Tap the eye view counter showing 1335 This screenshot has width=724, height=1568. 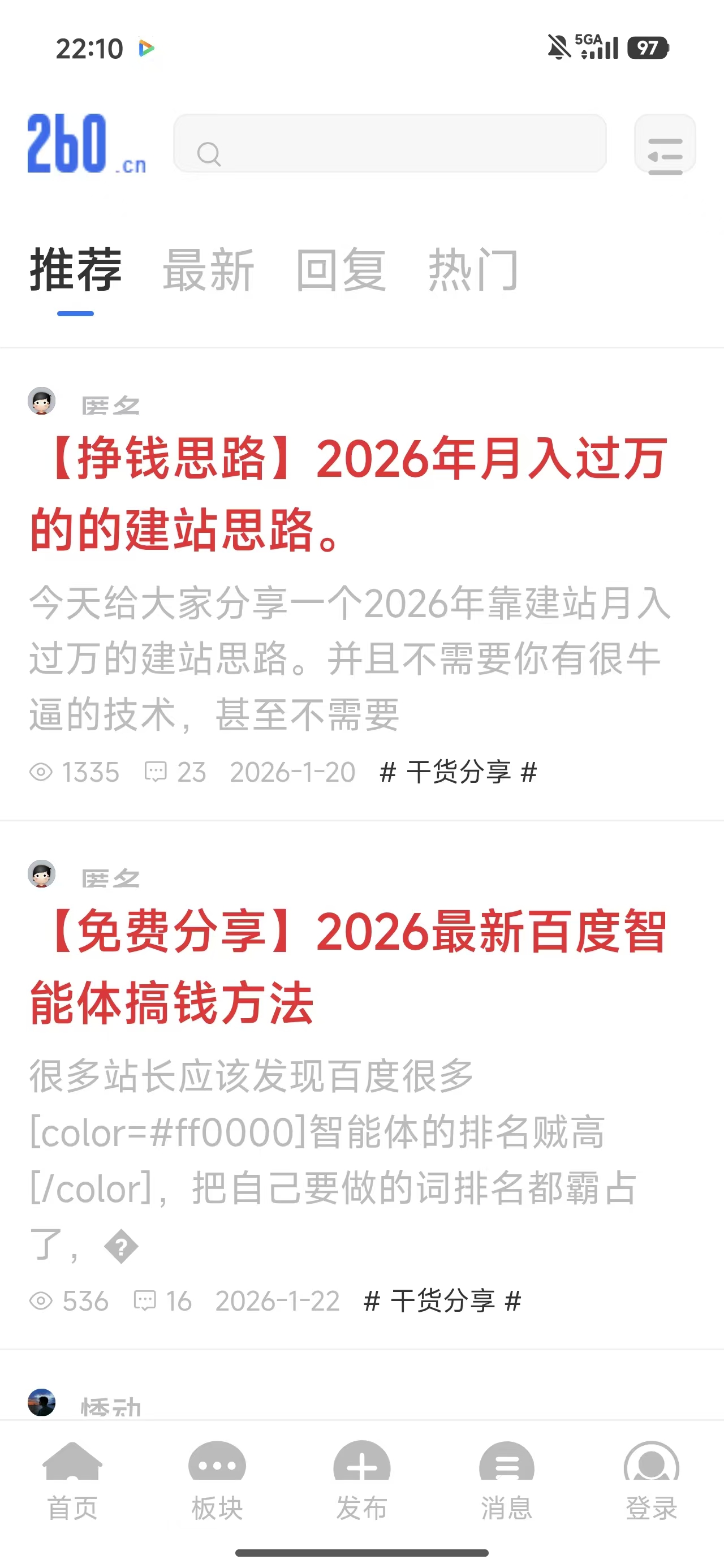coord(76,772)
